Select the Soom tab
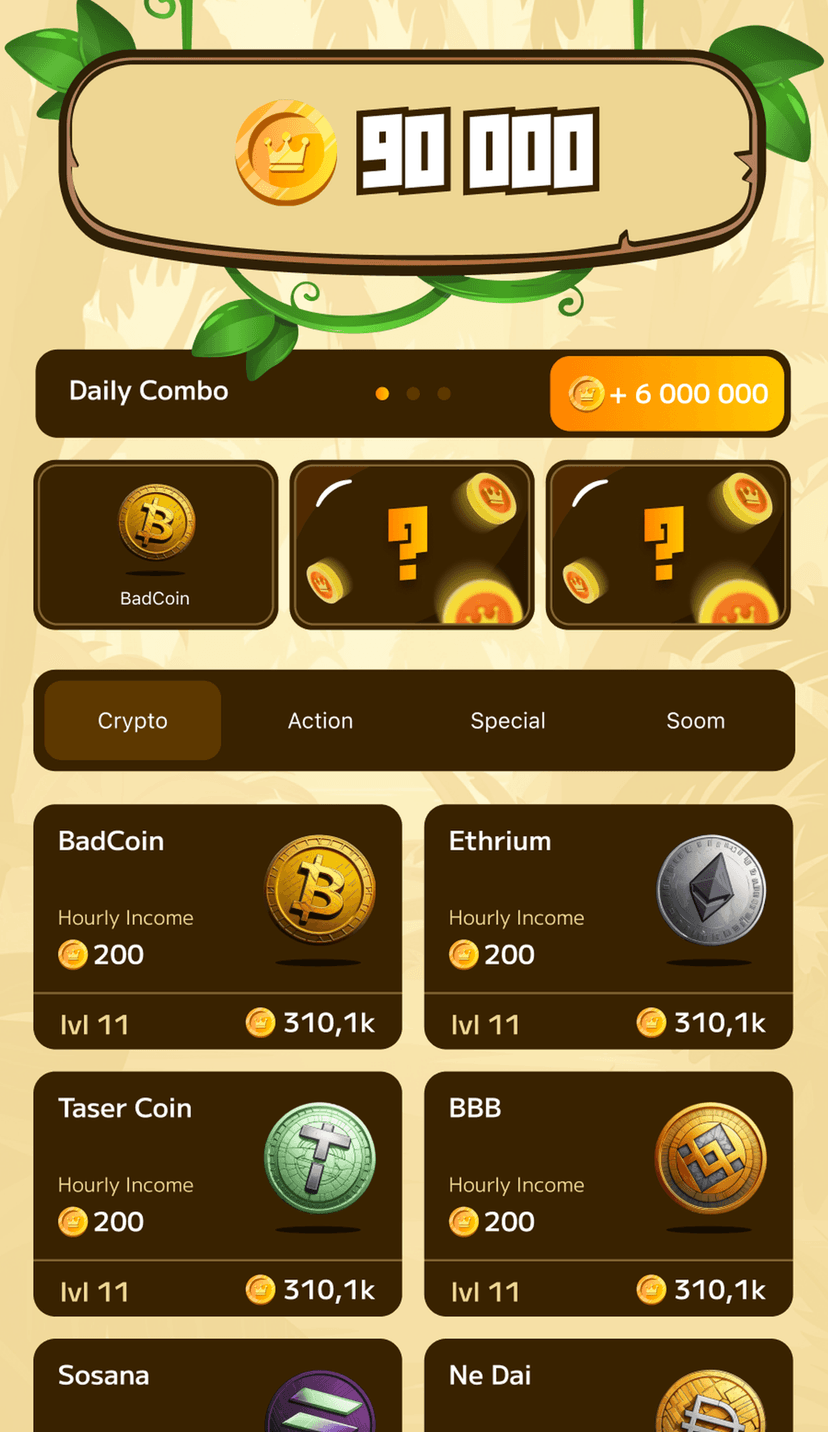Screen dimensions: 828x1432 click(695, 721)
